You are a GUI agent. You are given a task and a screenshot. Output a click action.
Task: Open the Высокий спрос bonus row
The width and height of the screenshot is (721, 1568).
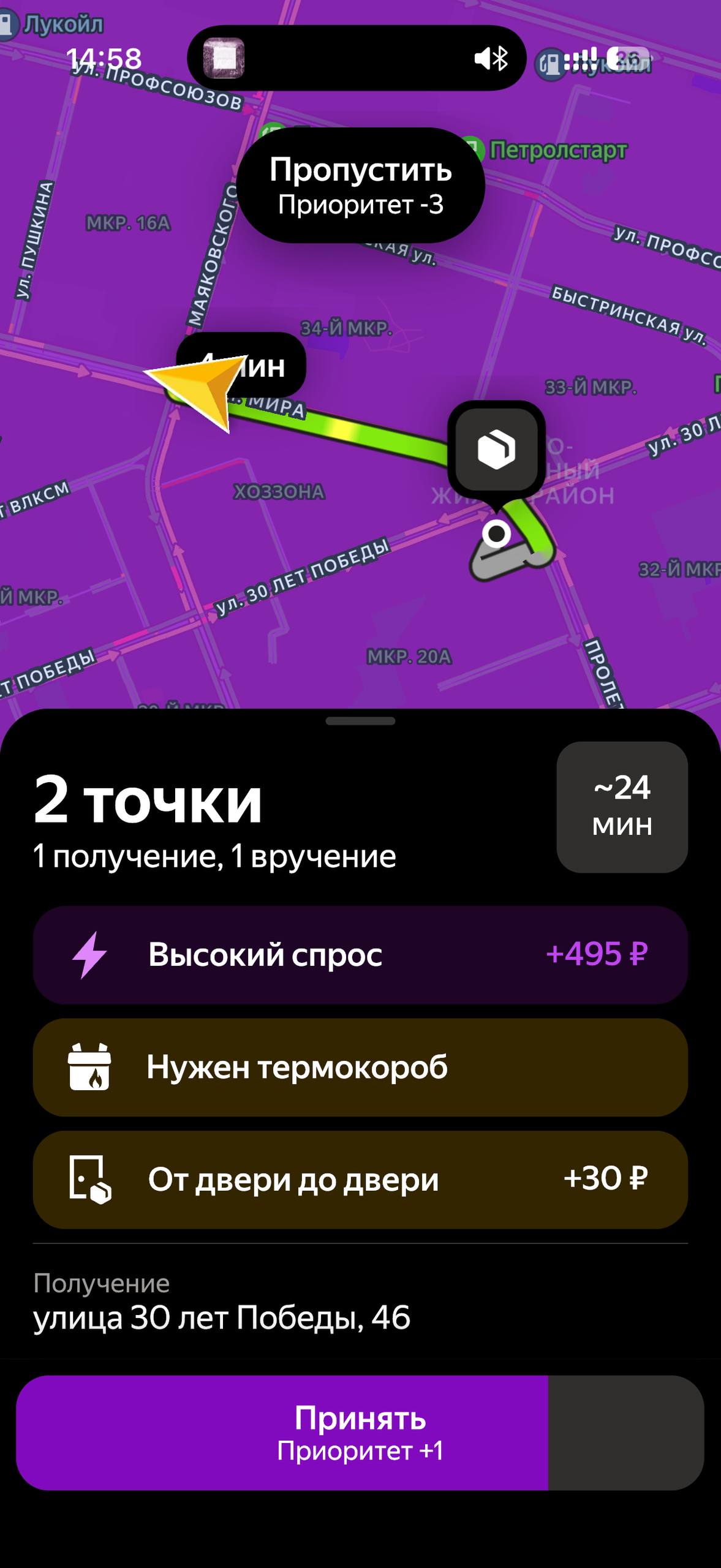[x=360, y=954]
